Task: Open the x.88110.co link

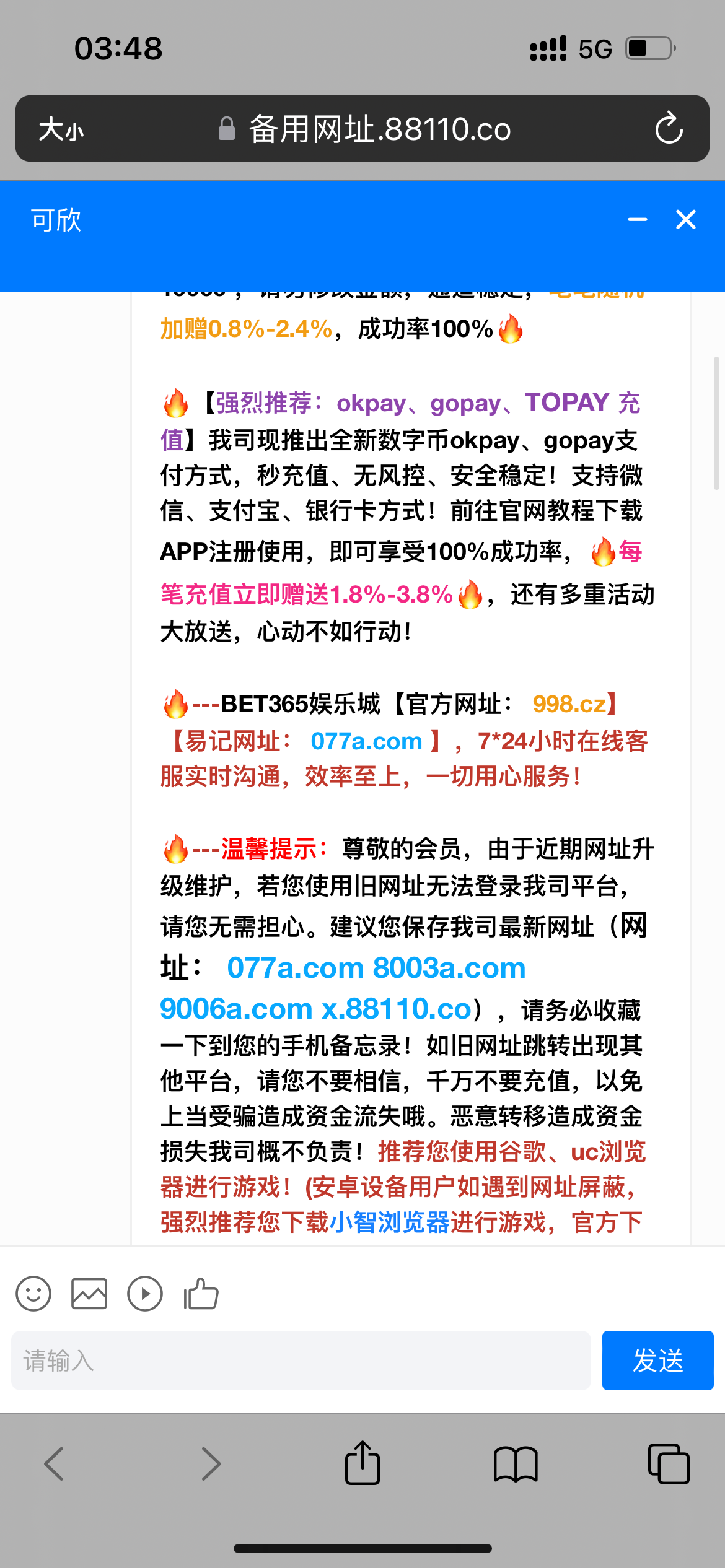Action: pos(397,1009)
